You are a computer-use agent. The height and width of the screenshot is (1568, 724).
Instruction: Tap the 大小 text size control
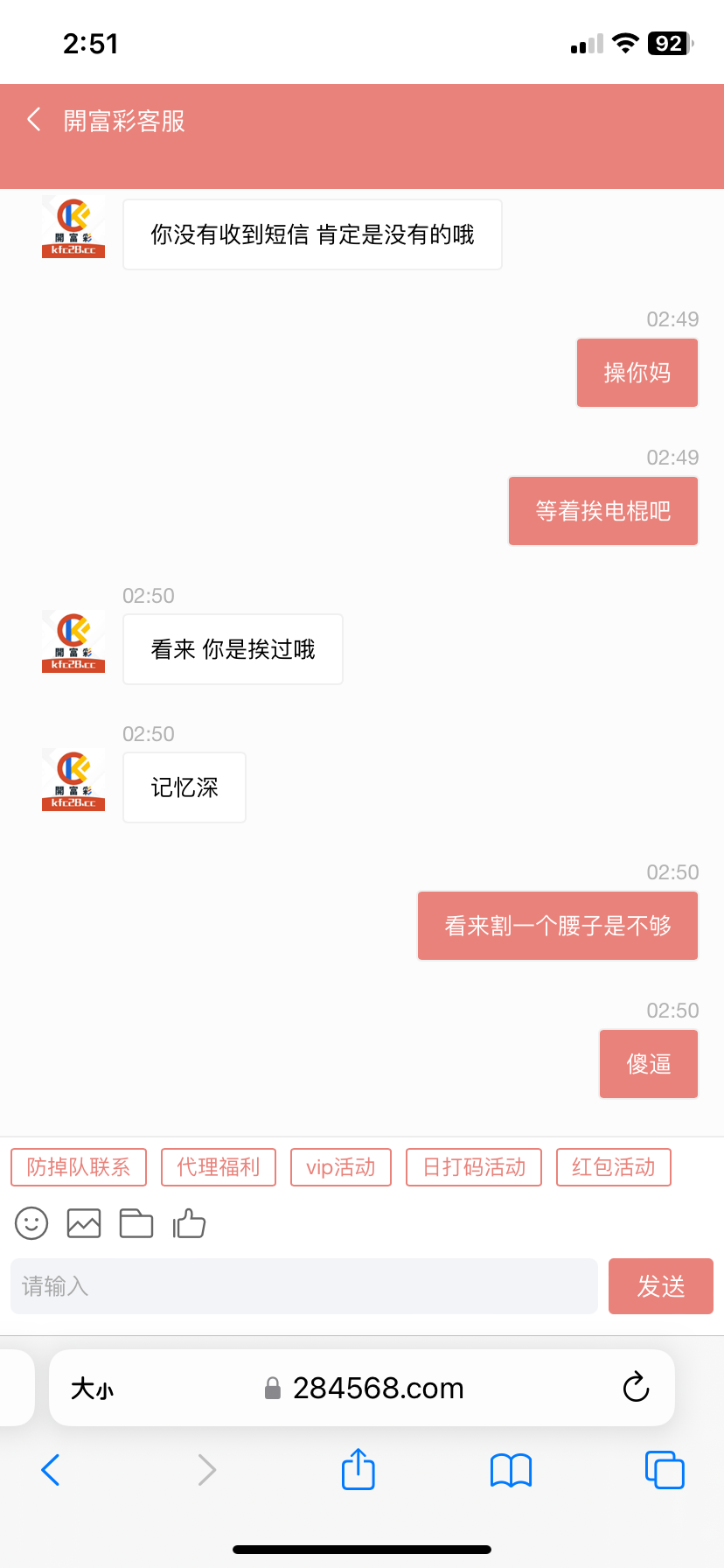[x=94, y=1387]
